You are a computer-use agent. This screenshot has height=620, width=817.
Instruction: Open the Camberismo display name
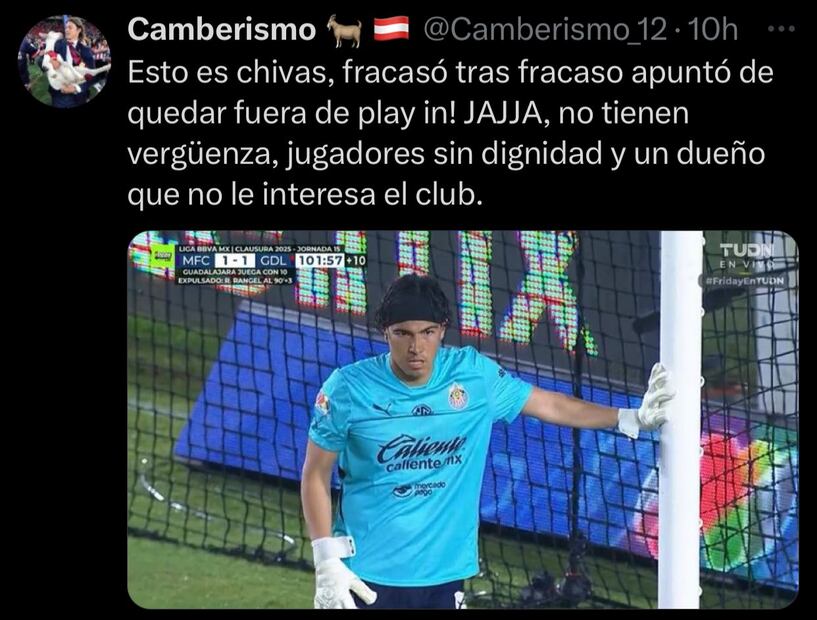[x=221, y=30]
